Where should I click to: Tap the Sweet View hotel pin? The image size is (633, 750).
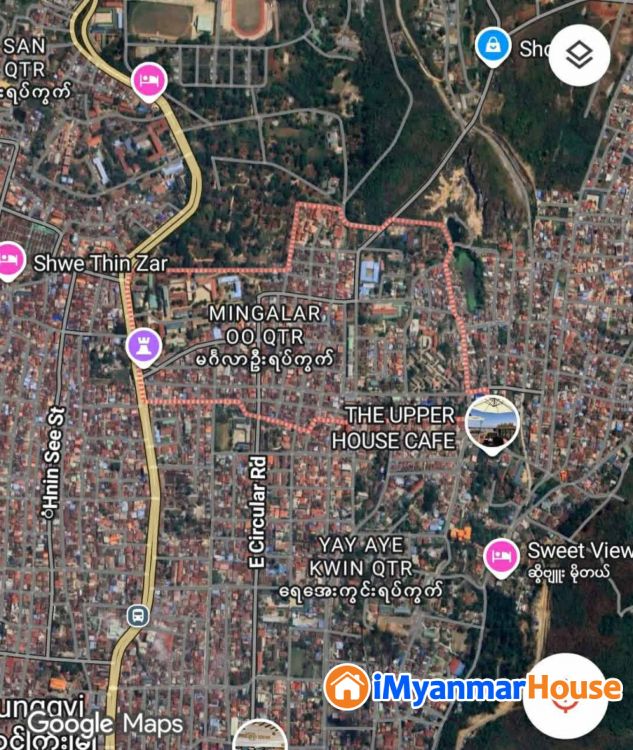coord(500,555)
